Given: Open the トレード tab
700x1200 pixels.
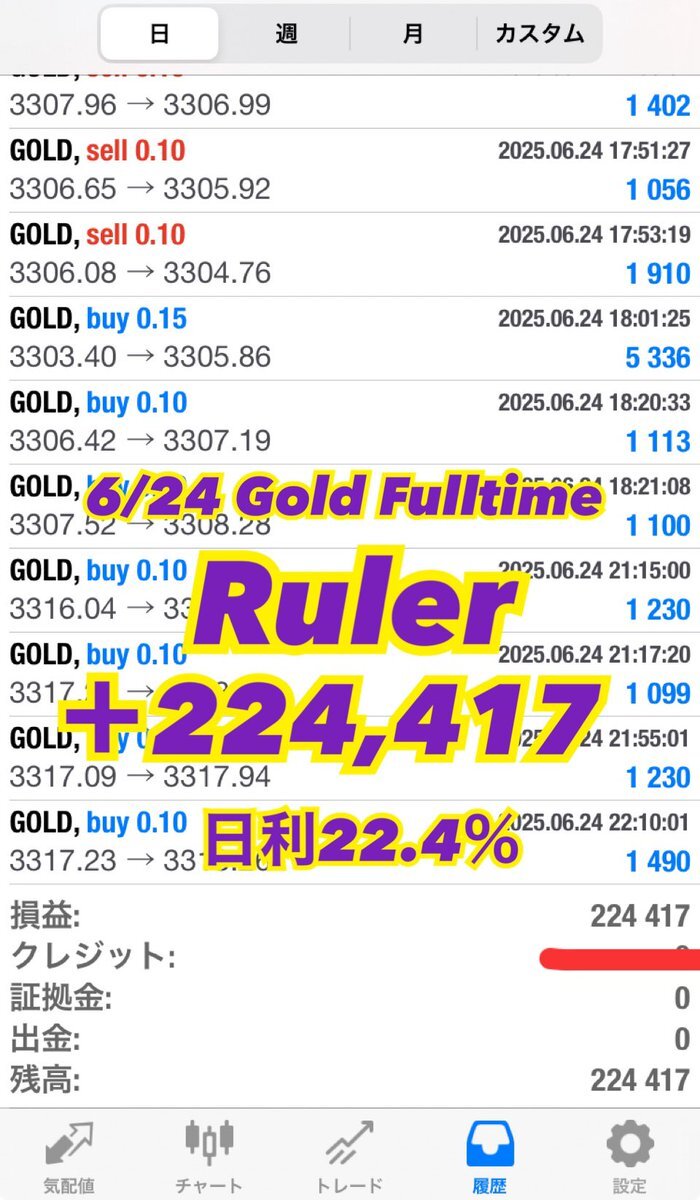Looking at the screenshot, I should [349, 1157].
